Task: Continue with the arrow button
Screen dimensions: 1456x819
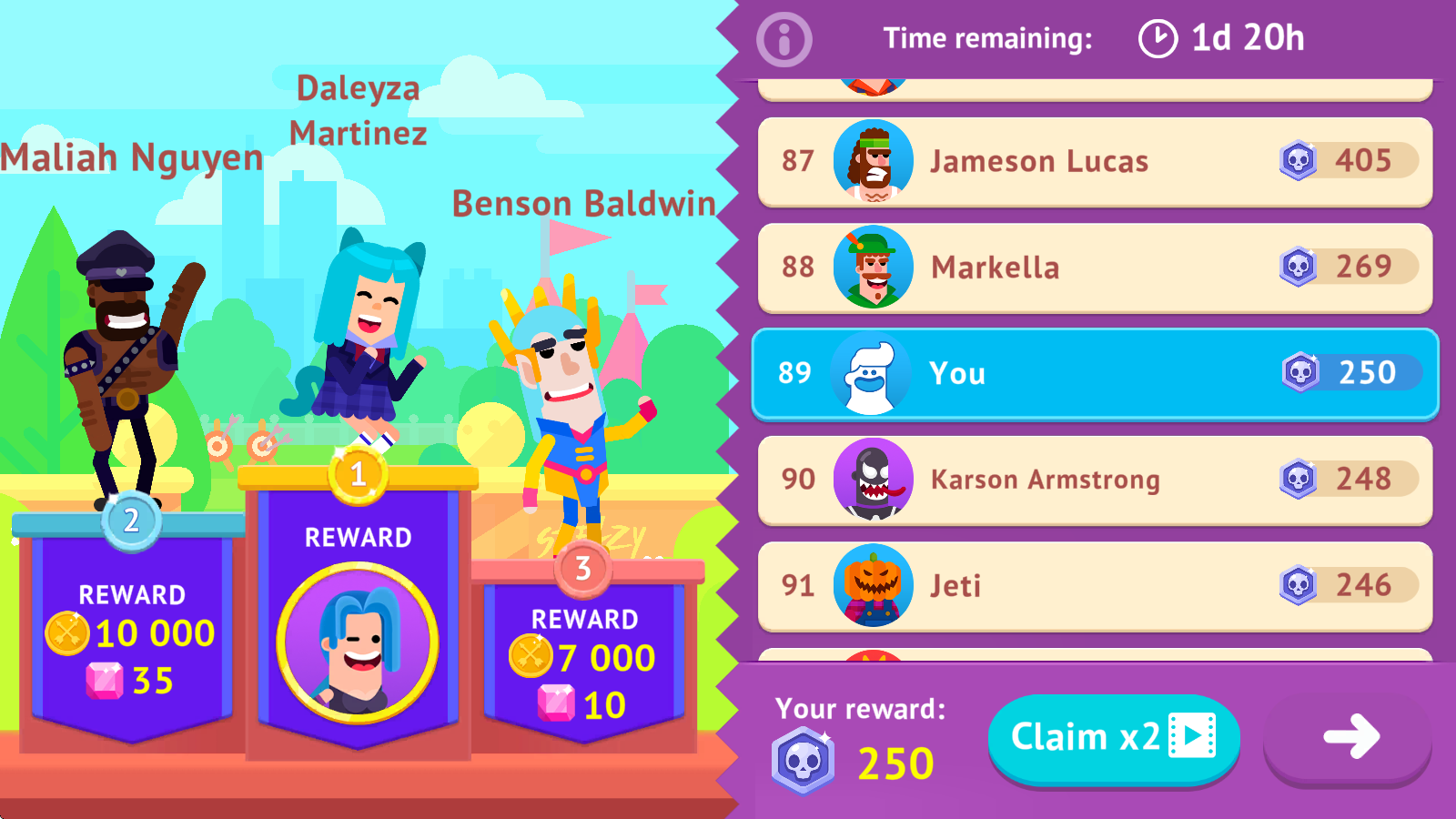Action: pos(1349,736)
